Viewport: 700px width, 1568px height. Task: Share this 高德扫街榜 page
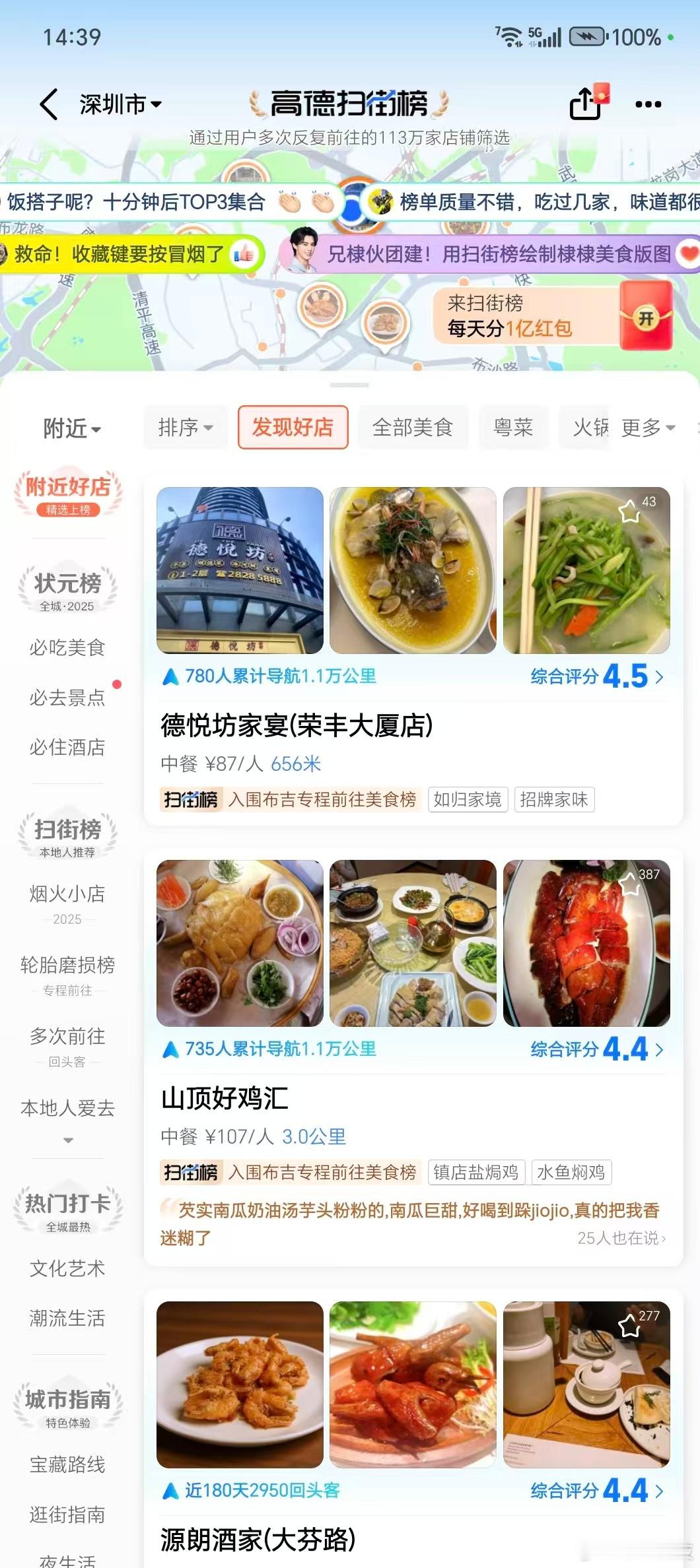[x=586, y=104]
